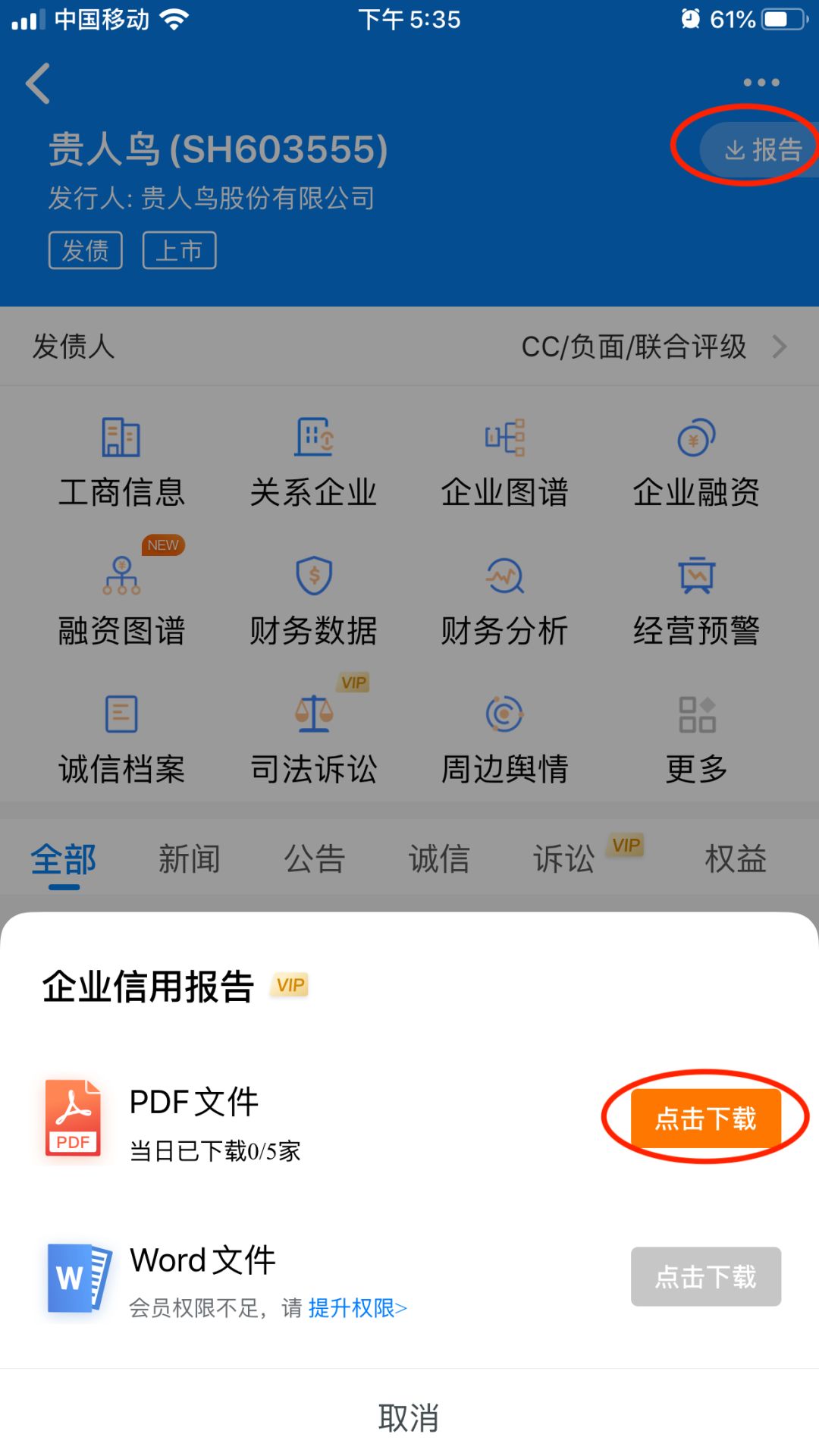Tap 点击下载 to download the PDF file
819x1456 pixels.
(x=706, y=1119)
